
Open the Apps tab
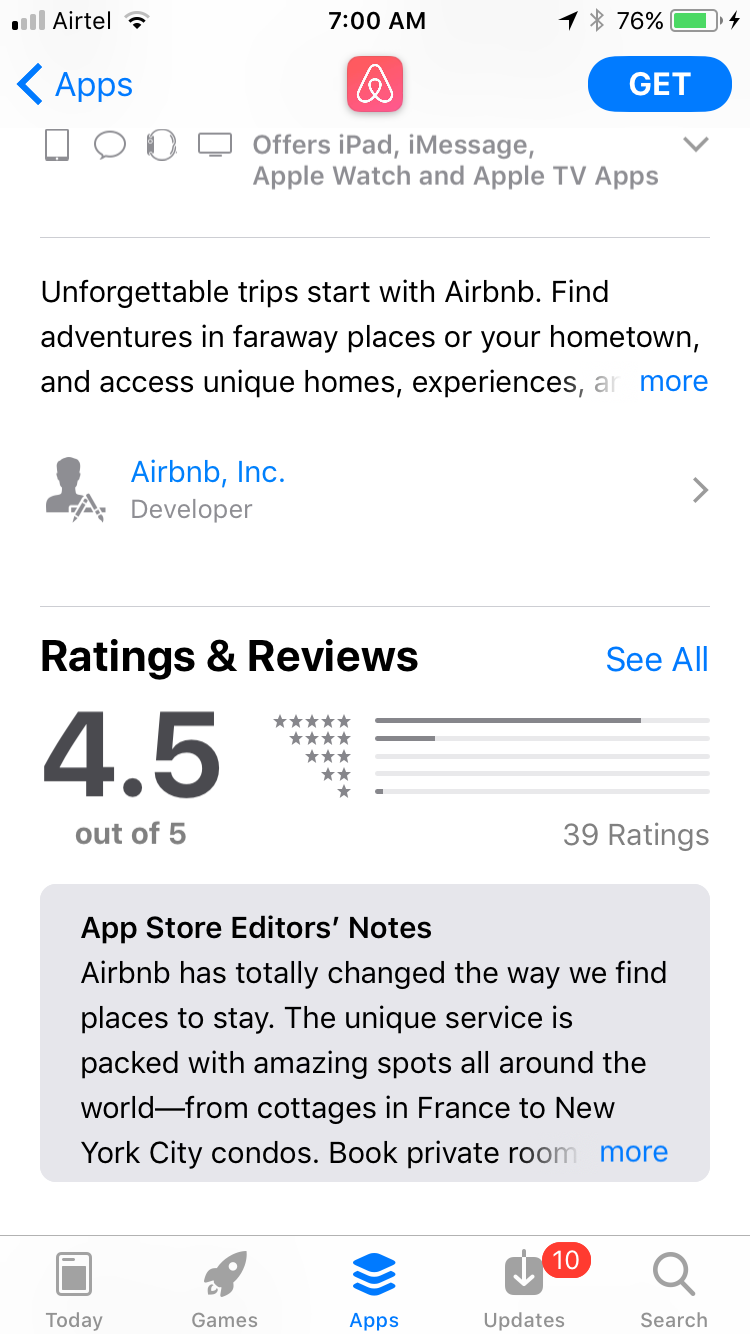(374, 1289)
